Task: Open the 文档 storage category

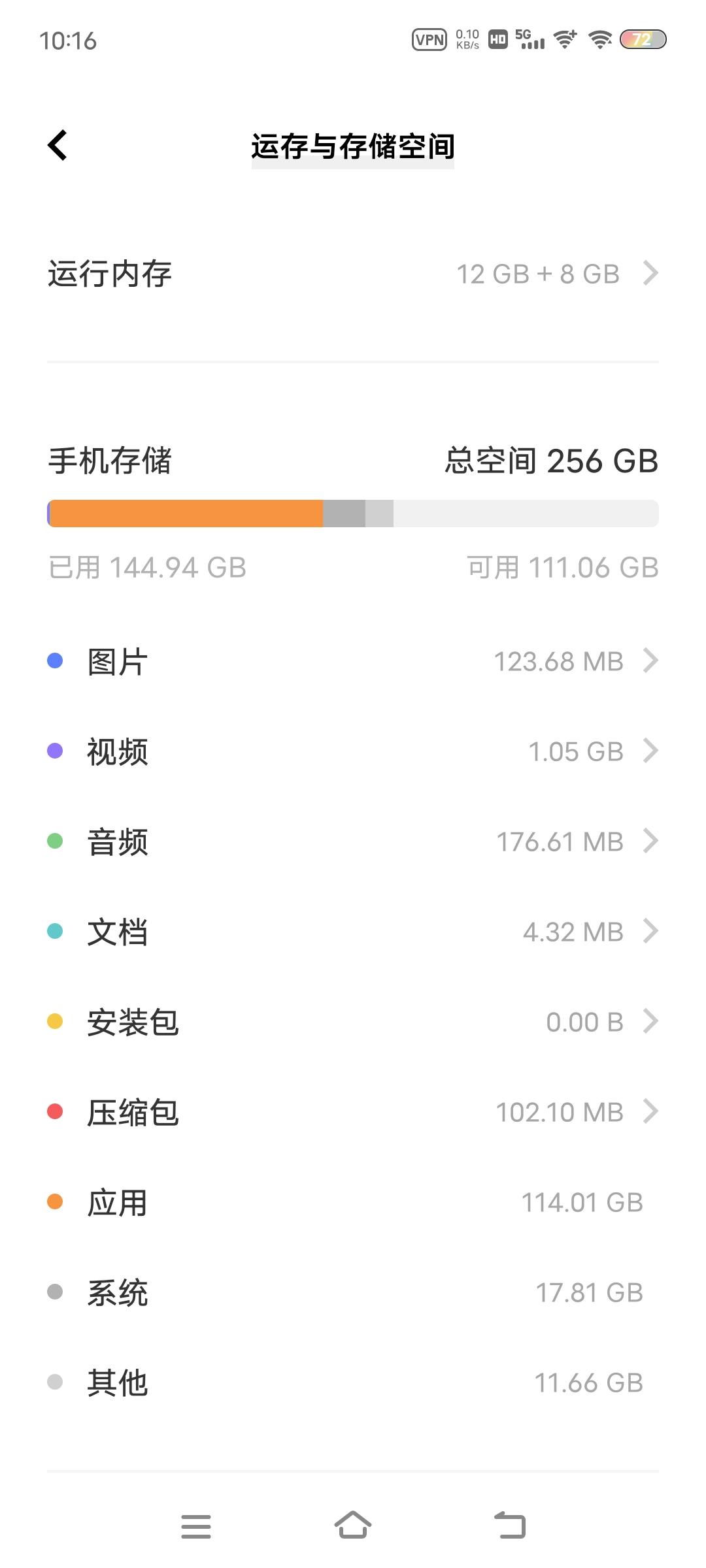Action: coord(353,932)
